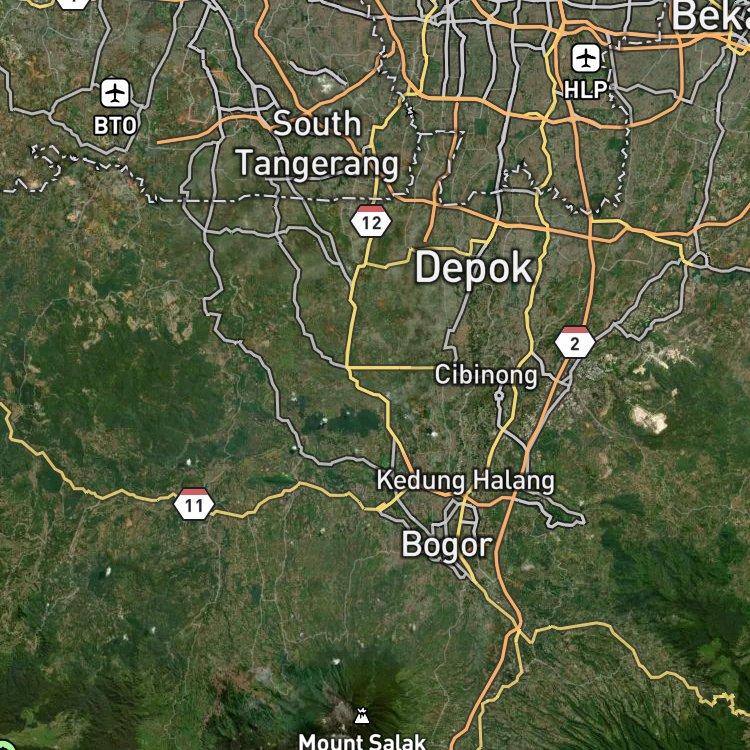This screenshot has height=750, width=750.
Task: Tap the Mount Salak peak marker
Action: (362, 717)
